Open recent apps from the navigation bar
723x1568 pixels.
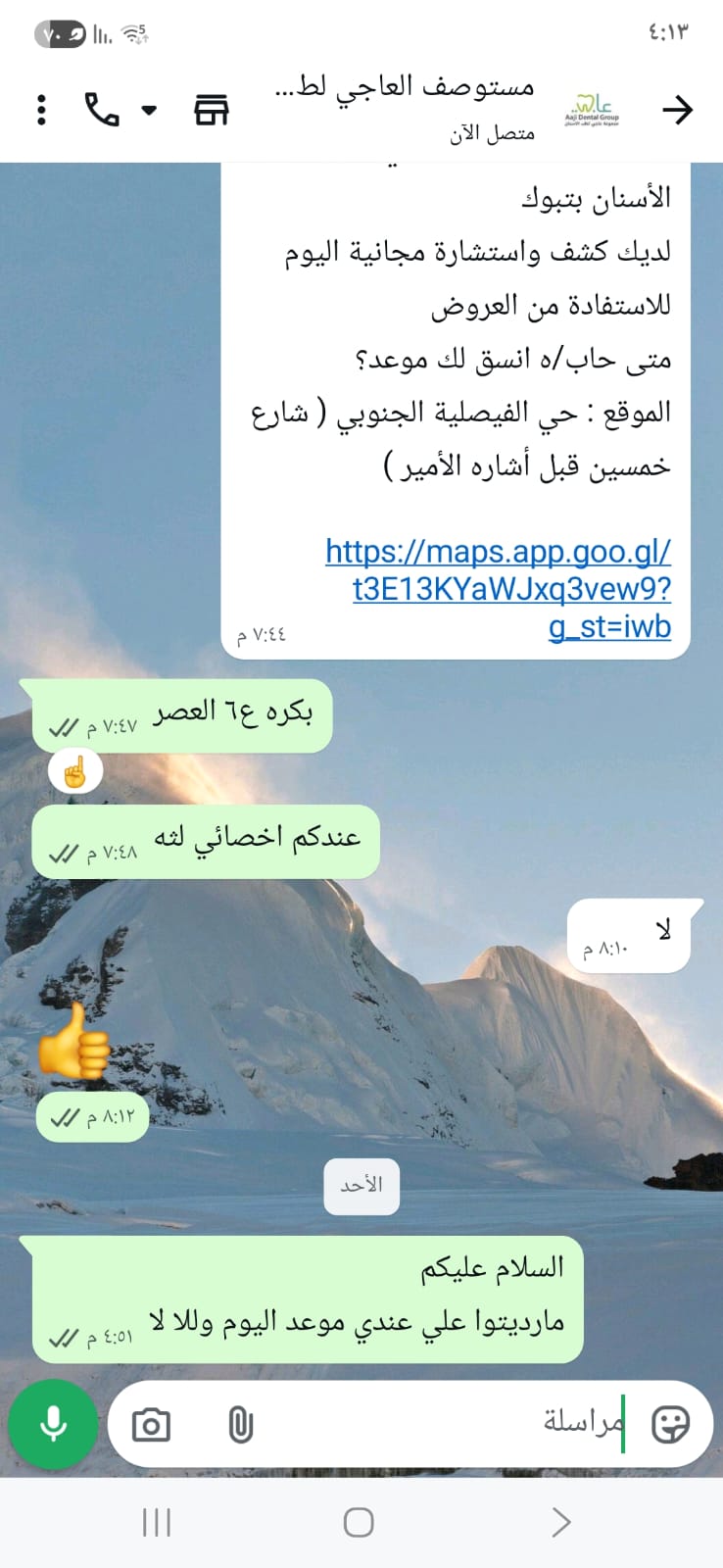point(157,1522)
